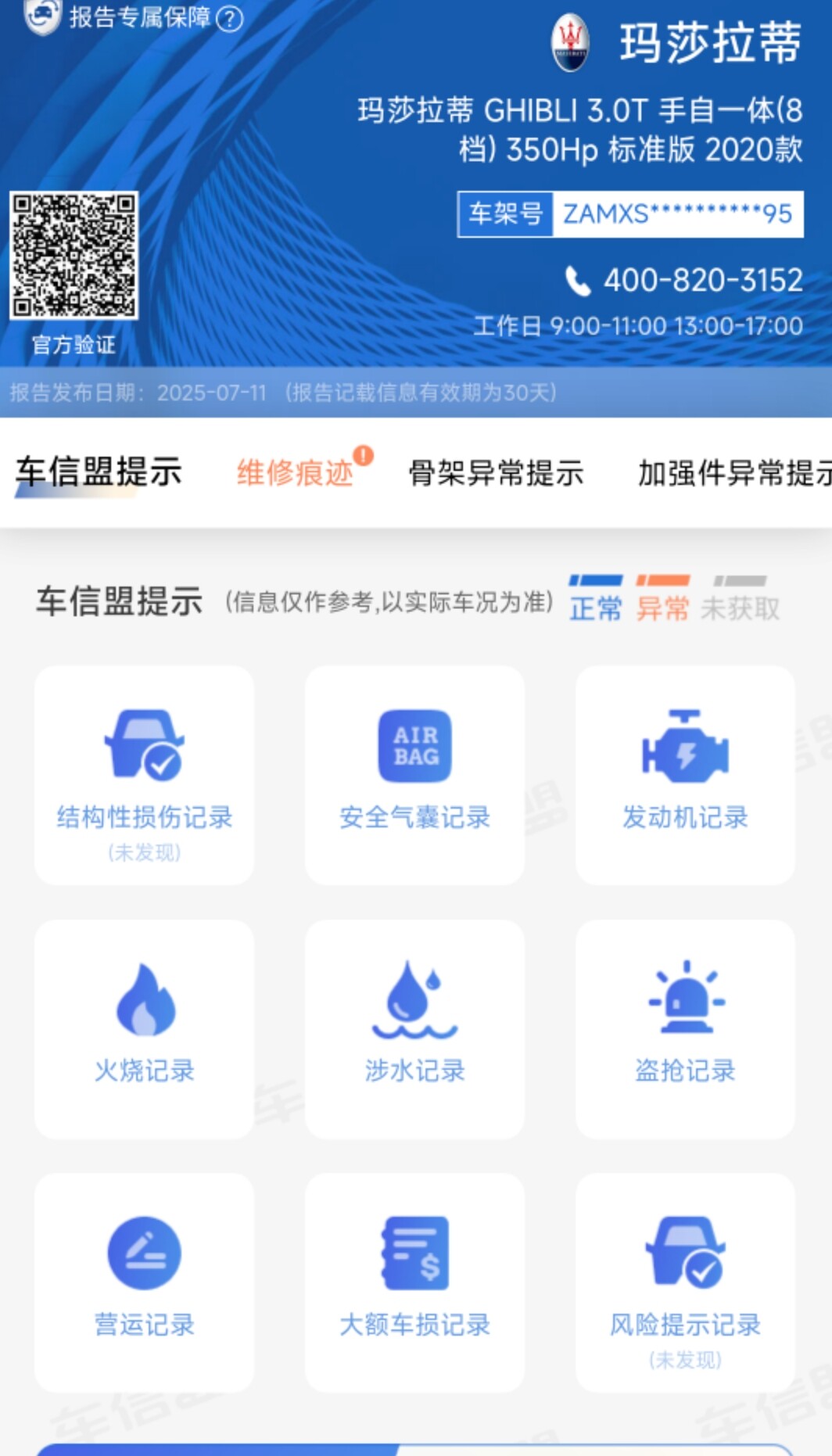
Task: Open the 风险提示记录 card
Action: [685, 1282]
